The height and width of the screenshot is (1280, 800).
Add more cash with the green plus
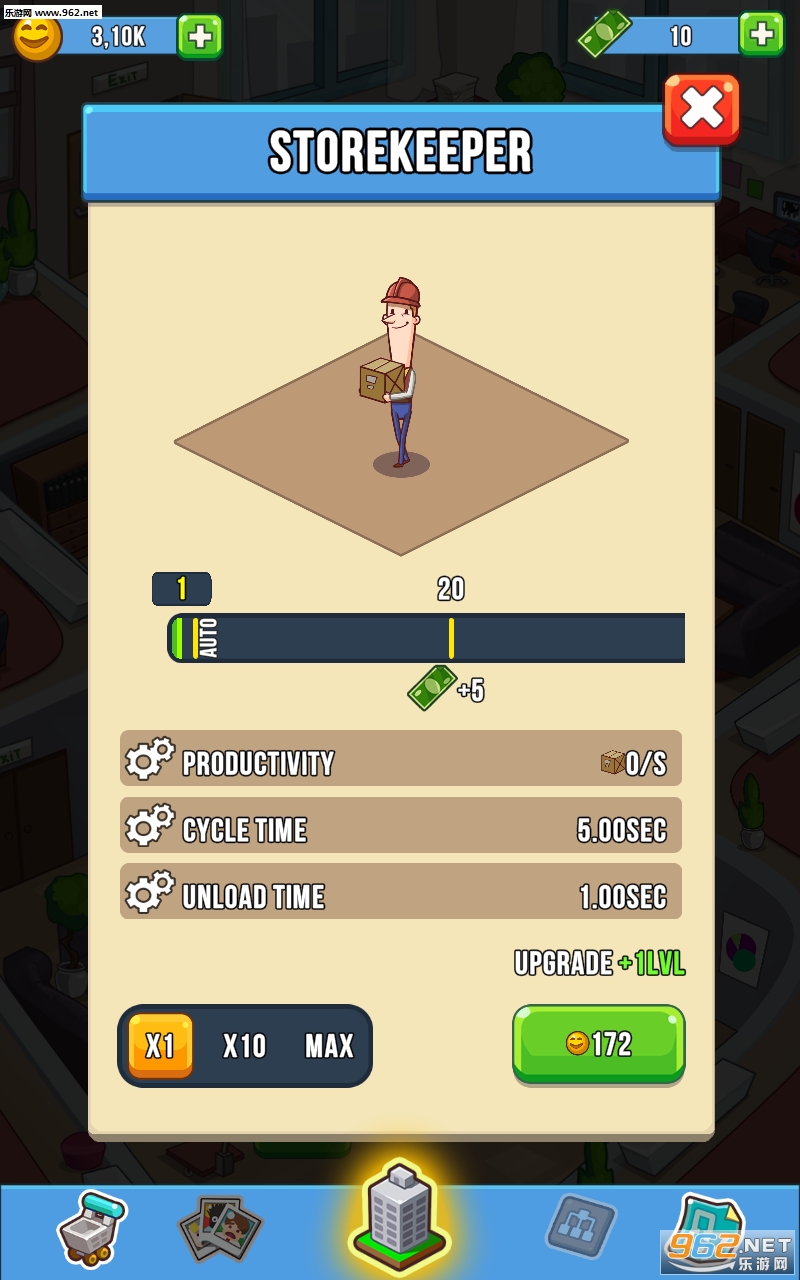pos(761,35)
